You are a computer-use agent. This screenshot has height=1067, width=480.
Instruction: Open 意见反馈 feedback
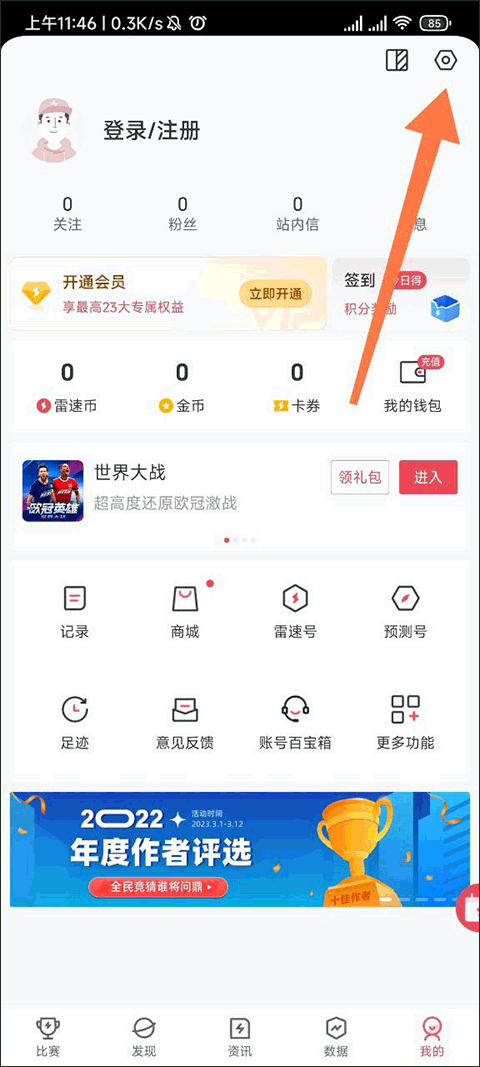tap(185, 723)
